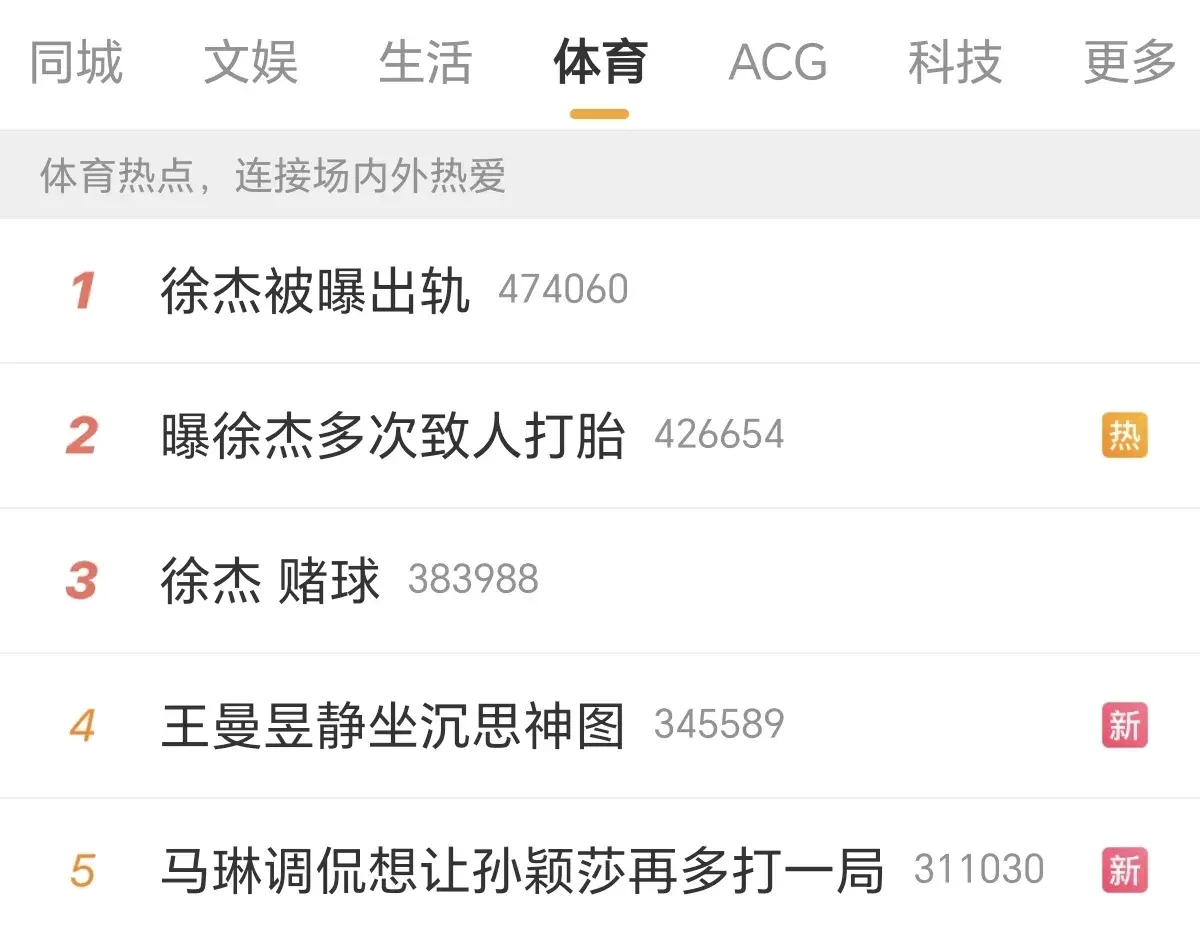Switch to the 文娱 tab
Viewport: 1200px width, 938px height.
251,63
